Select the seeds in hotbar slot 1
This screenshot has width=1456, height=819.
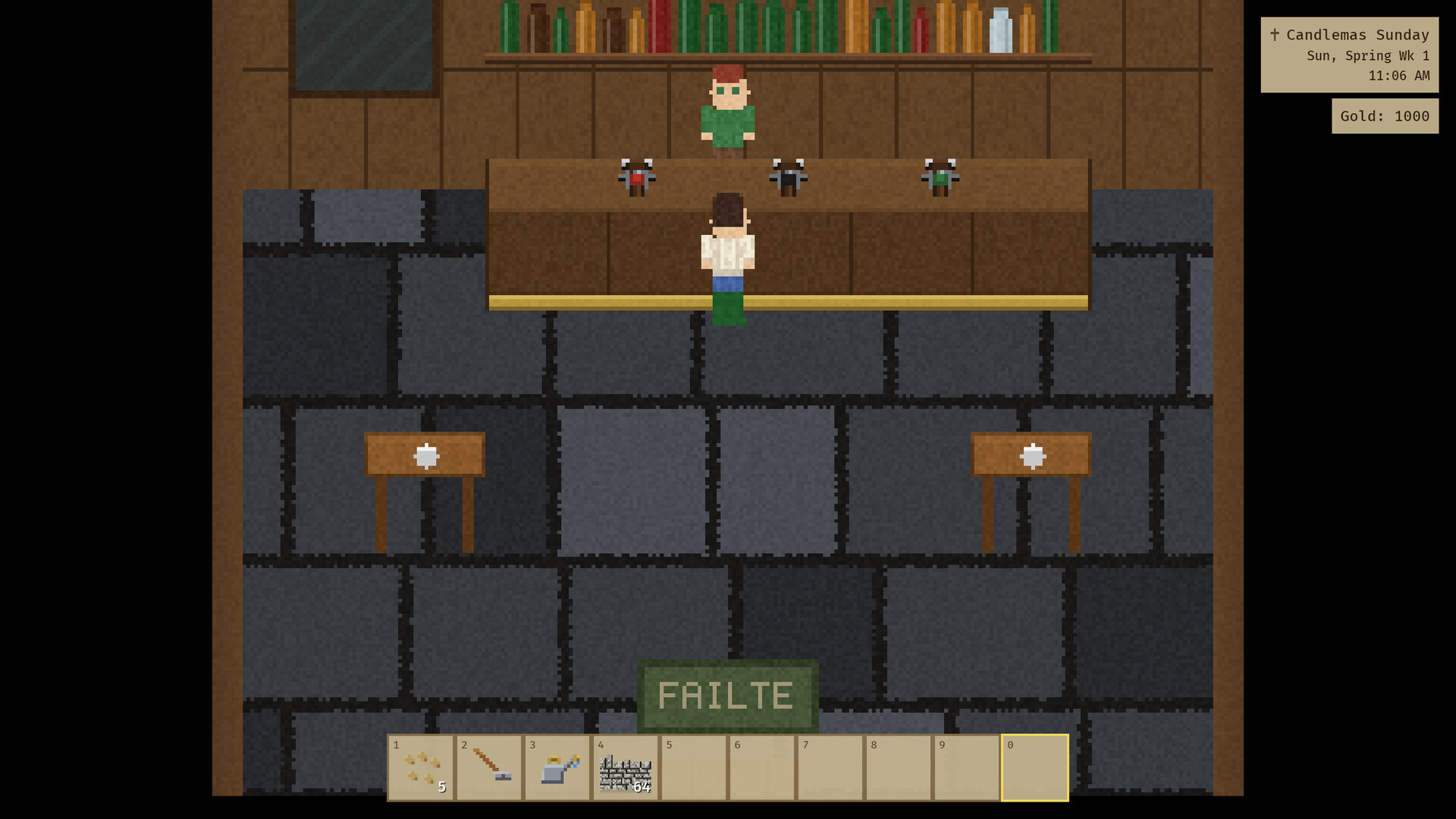pos(421,767)
